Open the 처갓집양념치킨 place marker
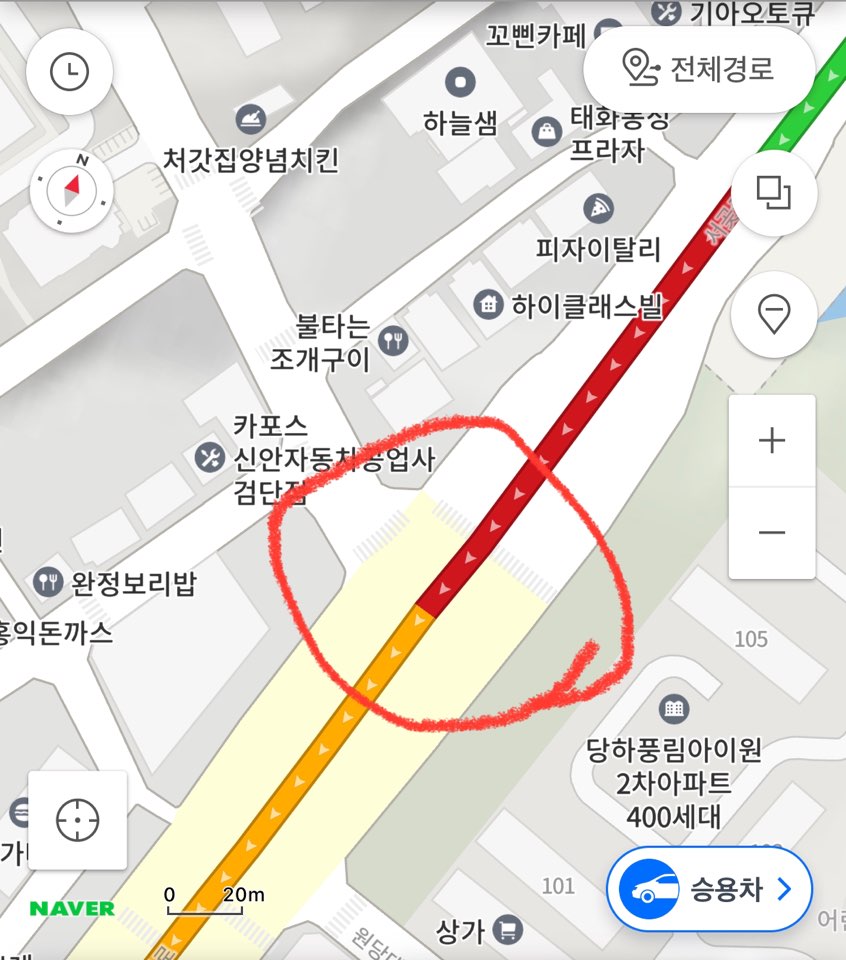 [x=251, y=120]
